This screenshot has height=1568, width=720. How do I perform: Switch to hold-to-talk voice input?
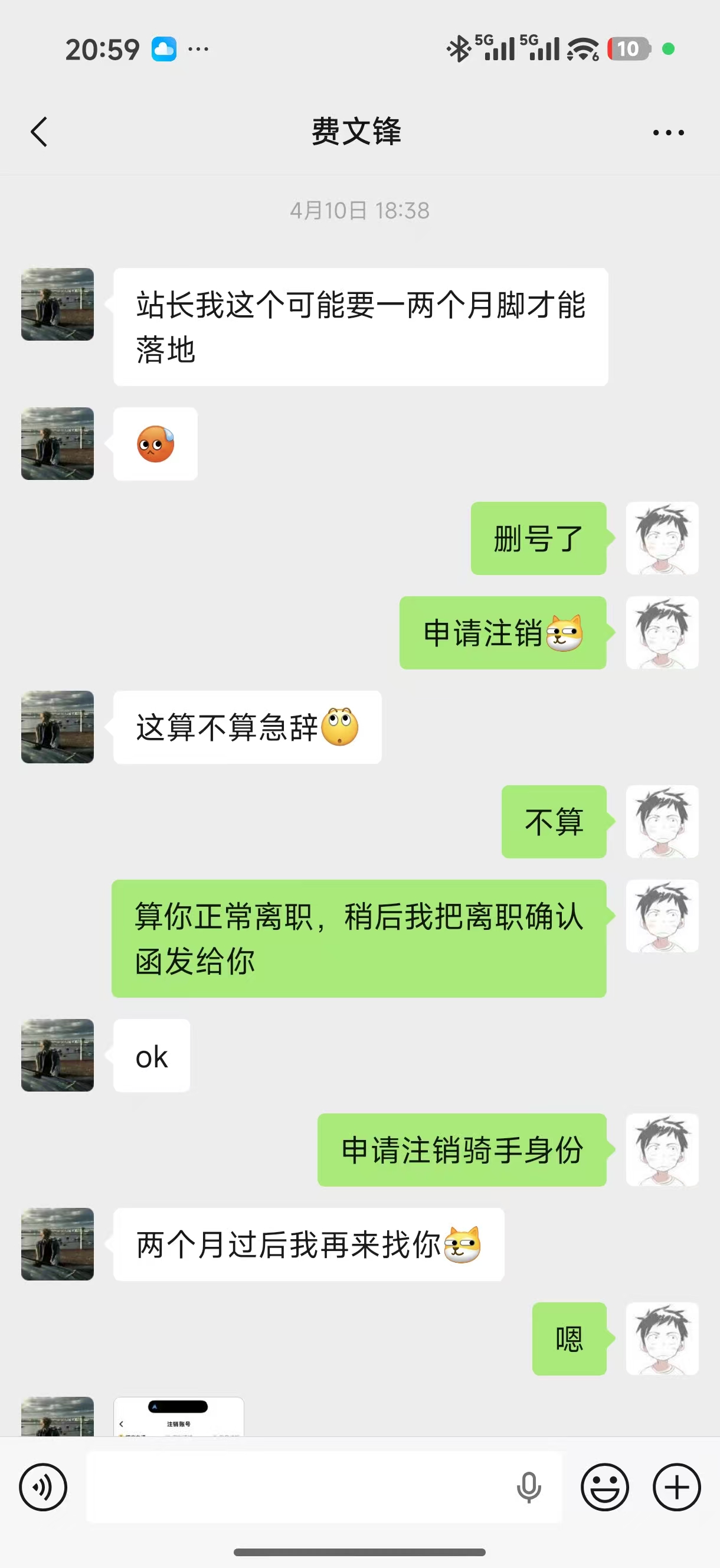(42, 1487)
